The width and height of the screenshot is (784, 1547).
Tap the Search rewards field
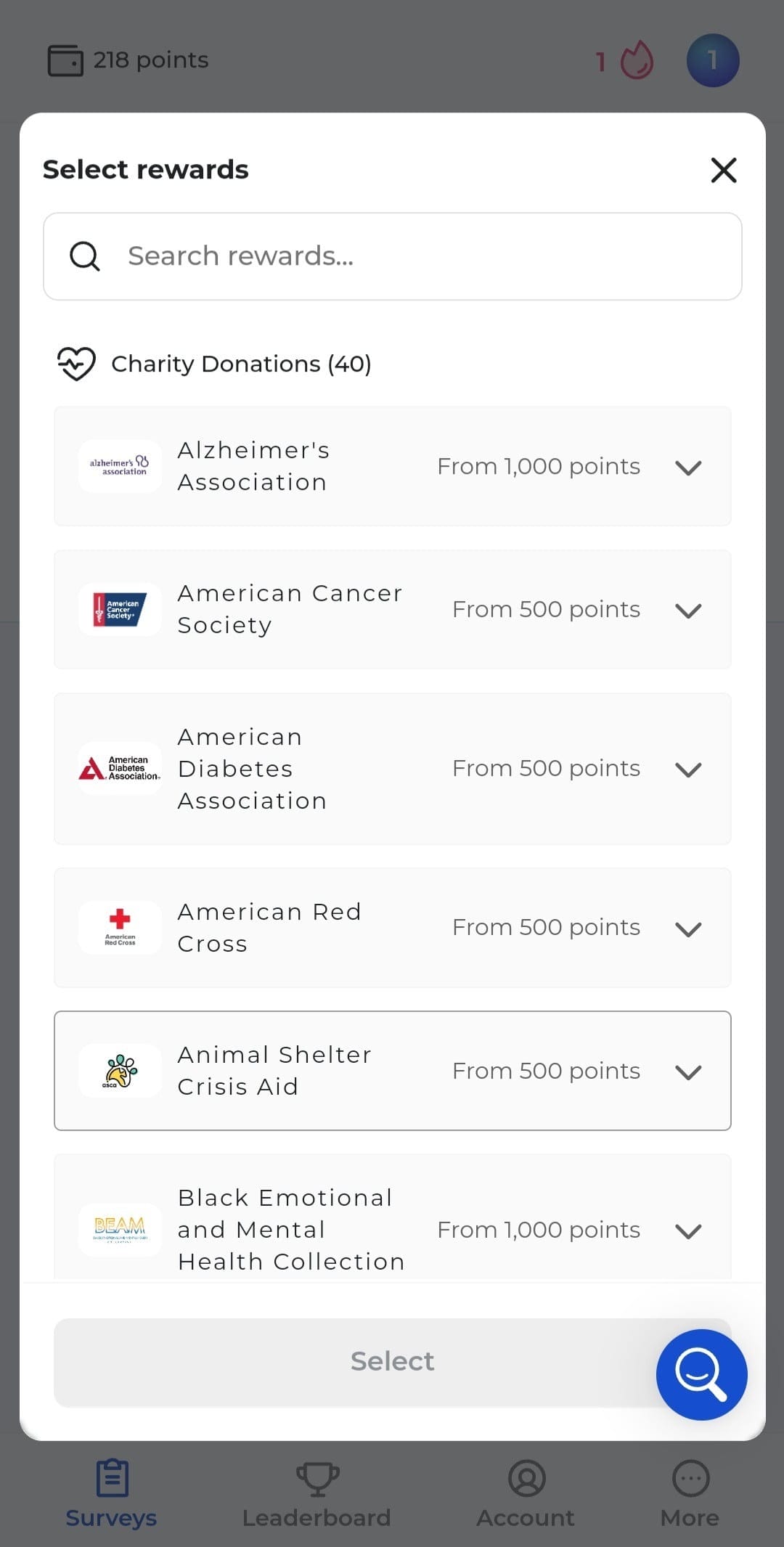pos(393,256)
